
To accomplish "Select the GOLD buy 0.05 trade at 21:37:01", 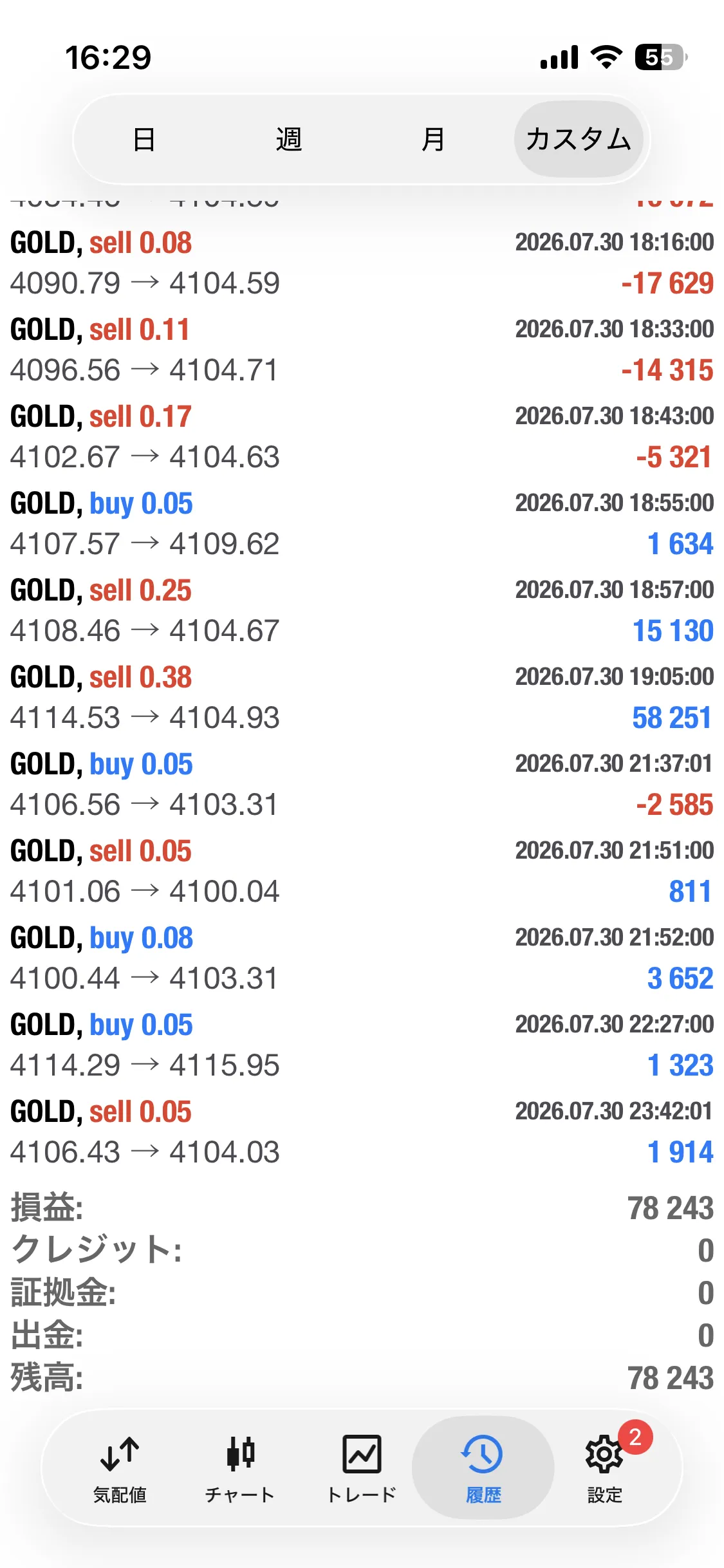I will click(x=362, y=784).
